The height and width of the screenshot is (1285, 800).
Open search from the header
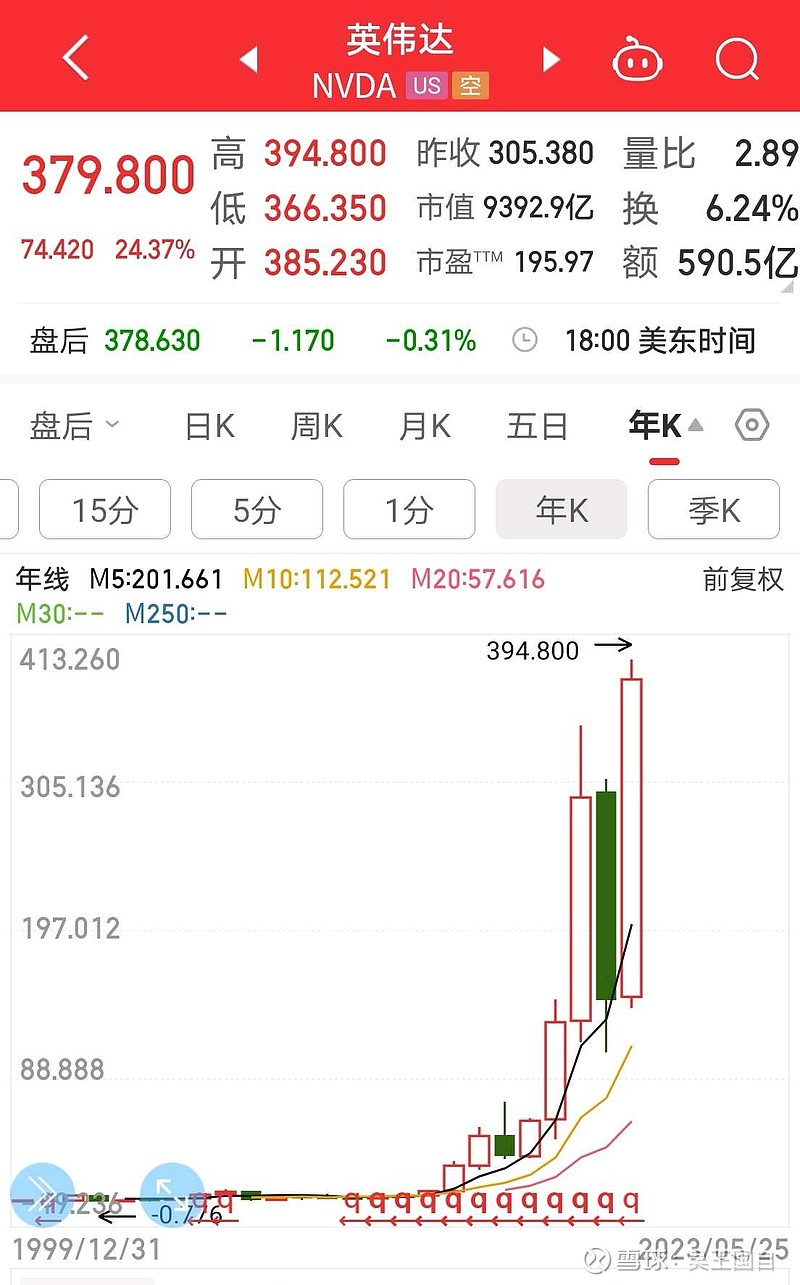[738, 60]
